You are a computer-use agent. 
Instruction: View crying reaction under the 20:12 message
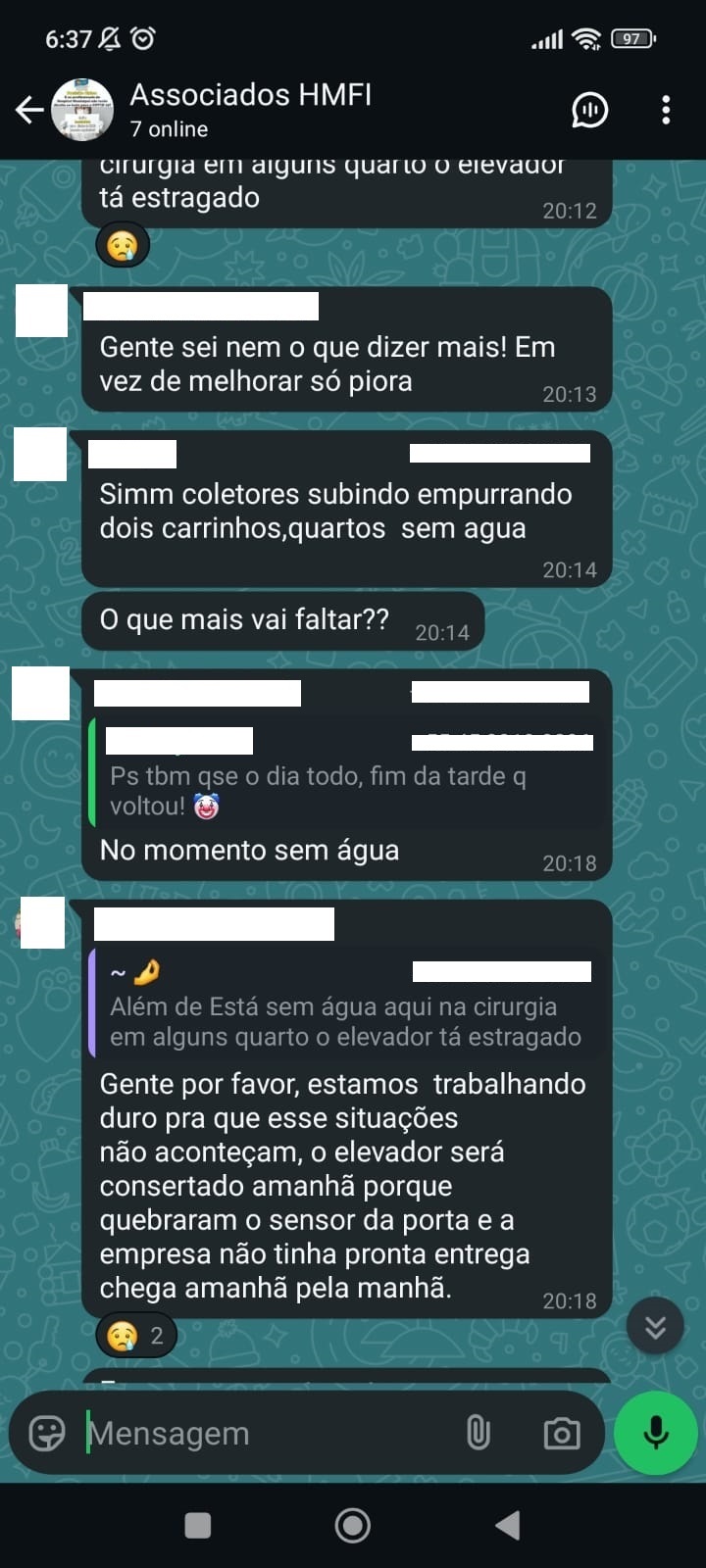click(123, 245)
